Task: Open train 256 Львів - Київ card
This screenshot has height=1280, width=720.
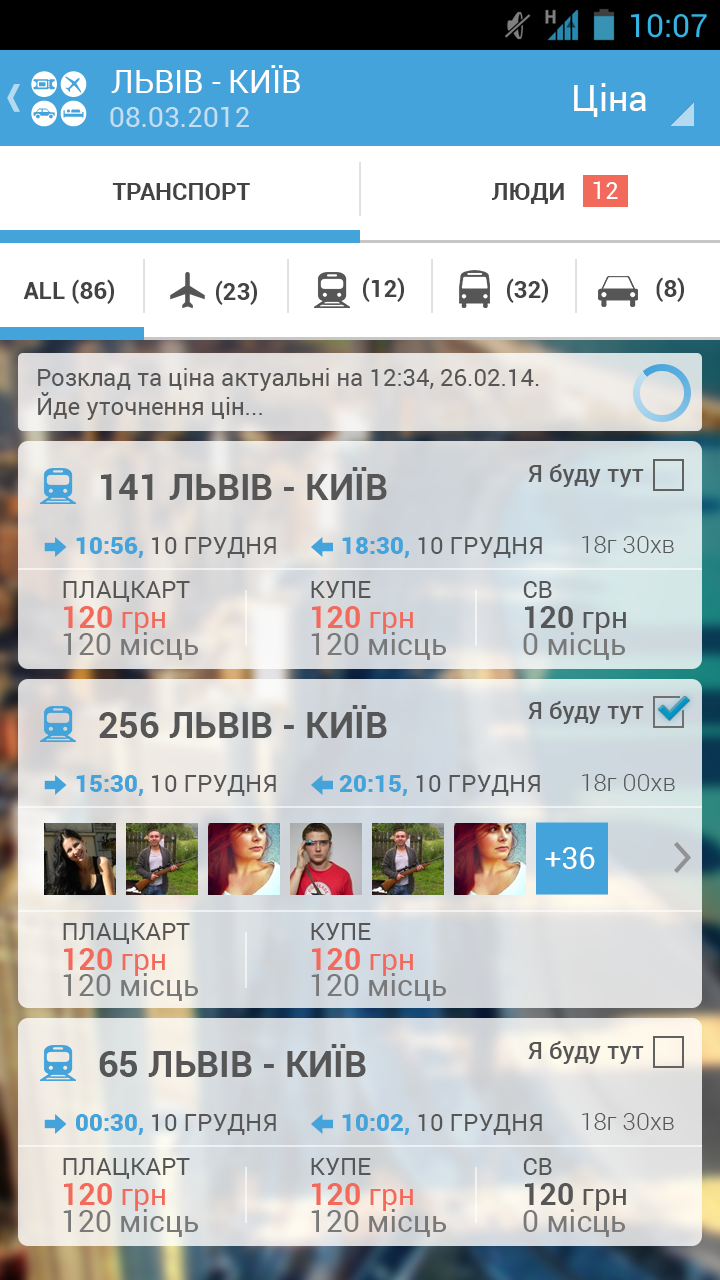Action: click(x=242, y=726)
